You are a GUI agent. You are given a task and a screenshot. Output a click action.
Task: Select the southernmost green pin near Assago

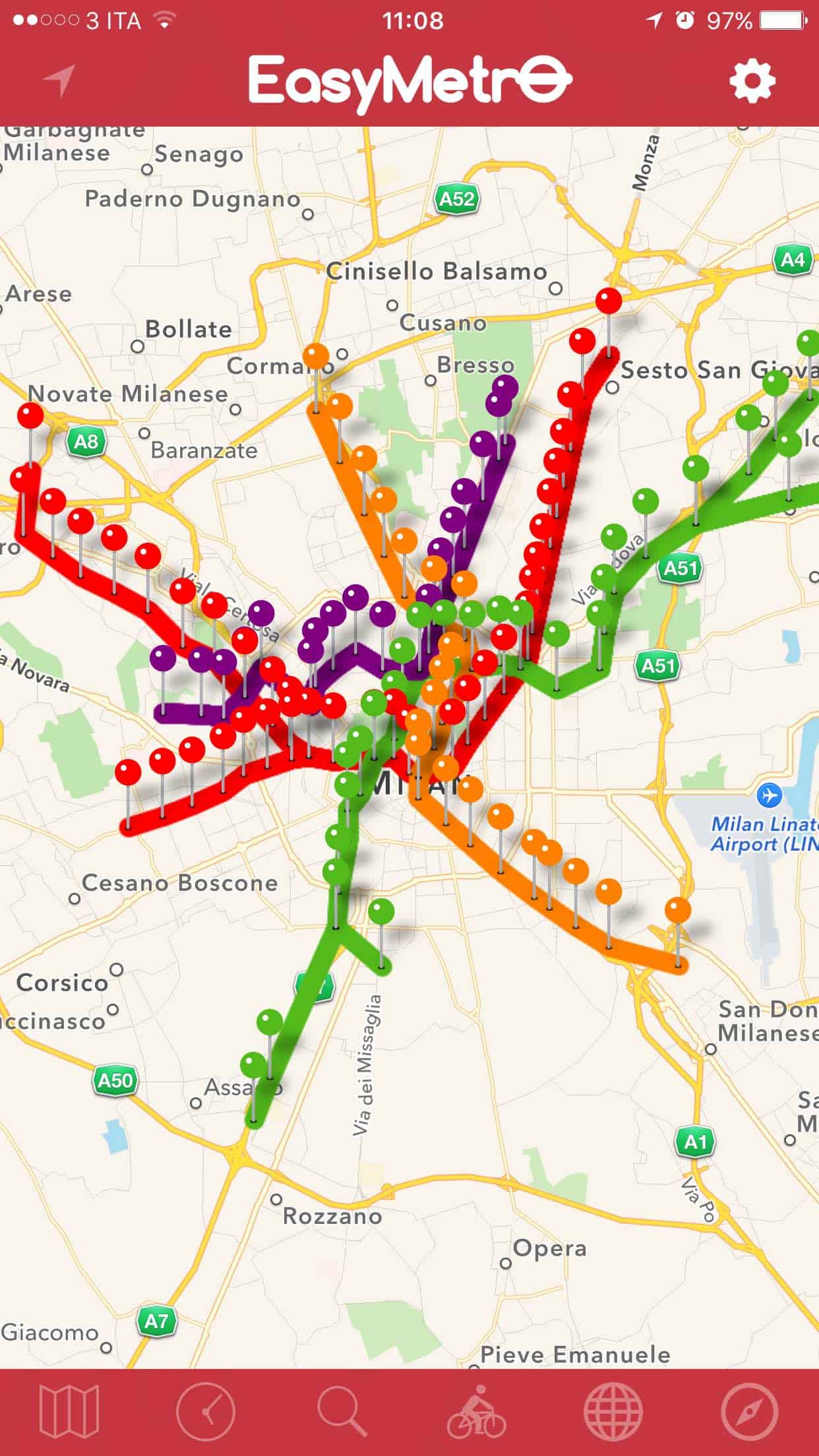pyautogui.click(x=254, y=1065)
